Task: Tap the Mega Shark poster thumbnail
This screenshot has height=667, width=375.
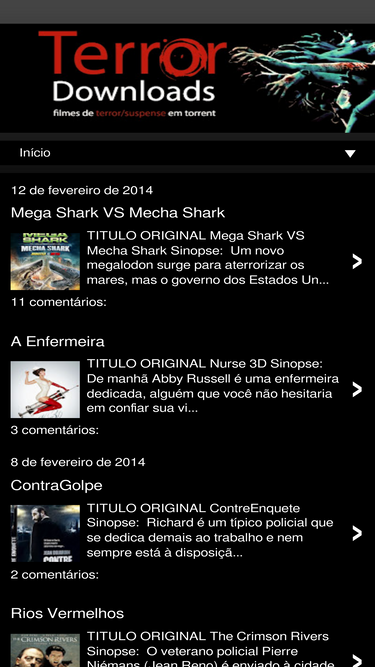Action: pos(45,262)
